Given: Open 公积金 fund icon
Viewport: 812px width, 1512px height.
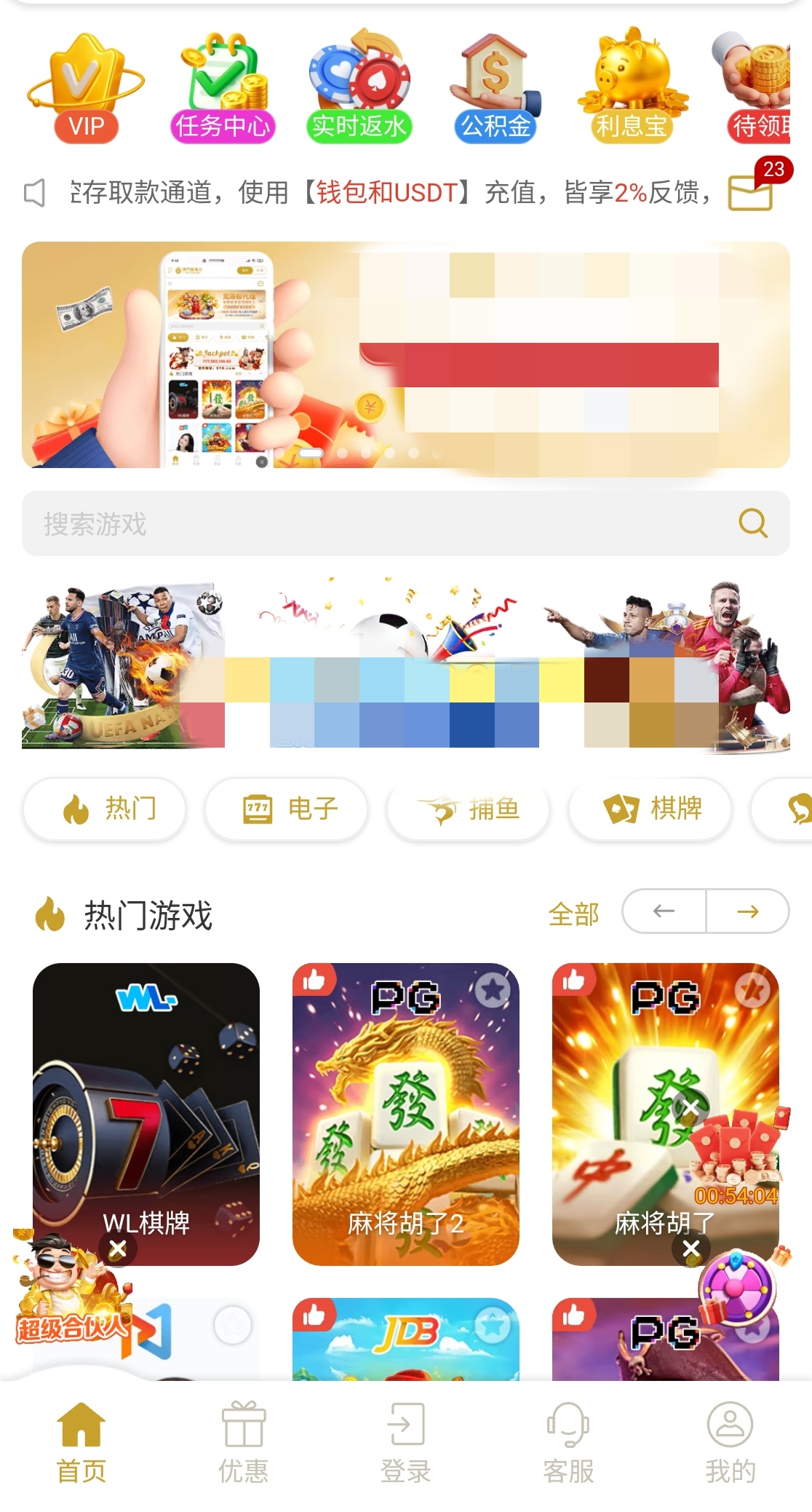Looking at the screenshot, I should point(495,87).
